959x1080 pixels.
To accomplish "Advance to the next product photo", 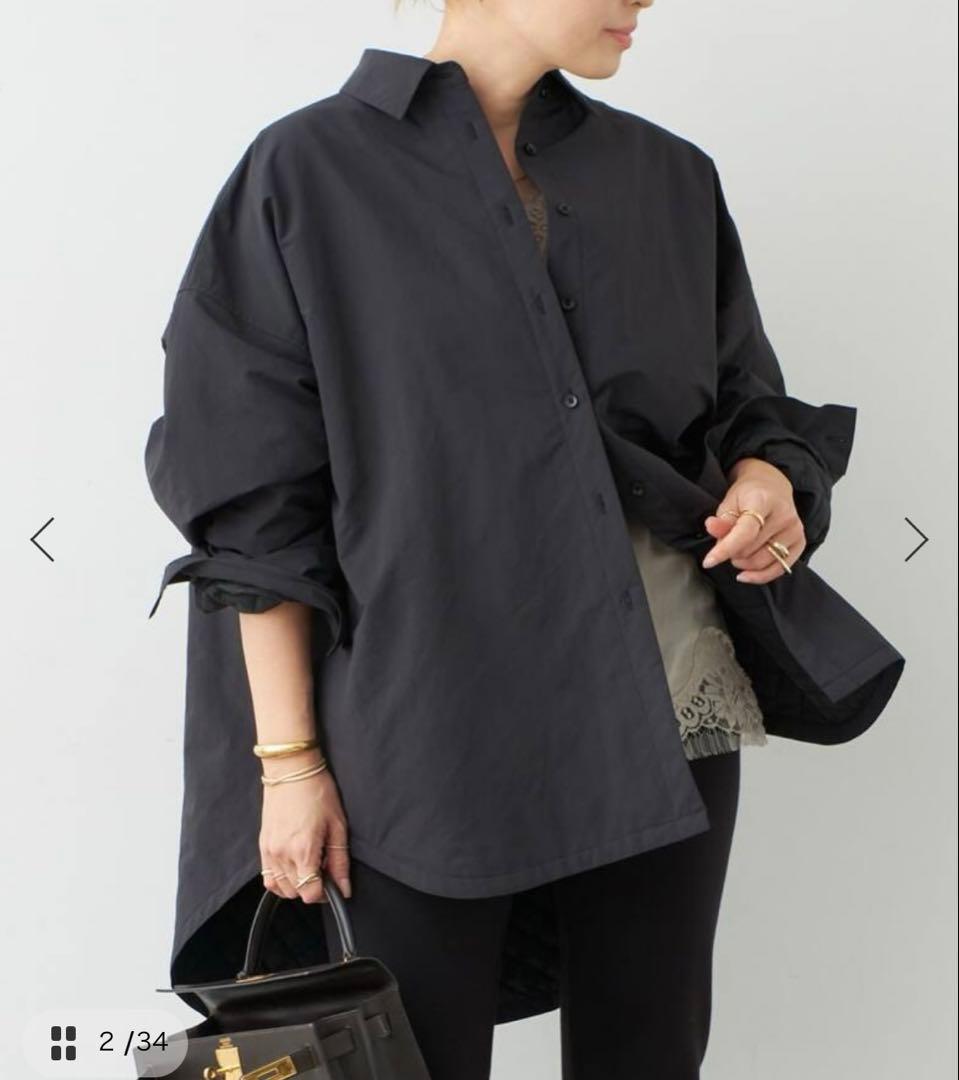I will point(916,540).
